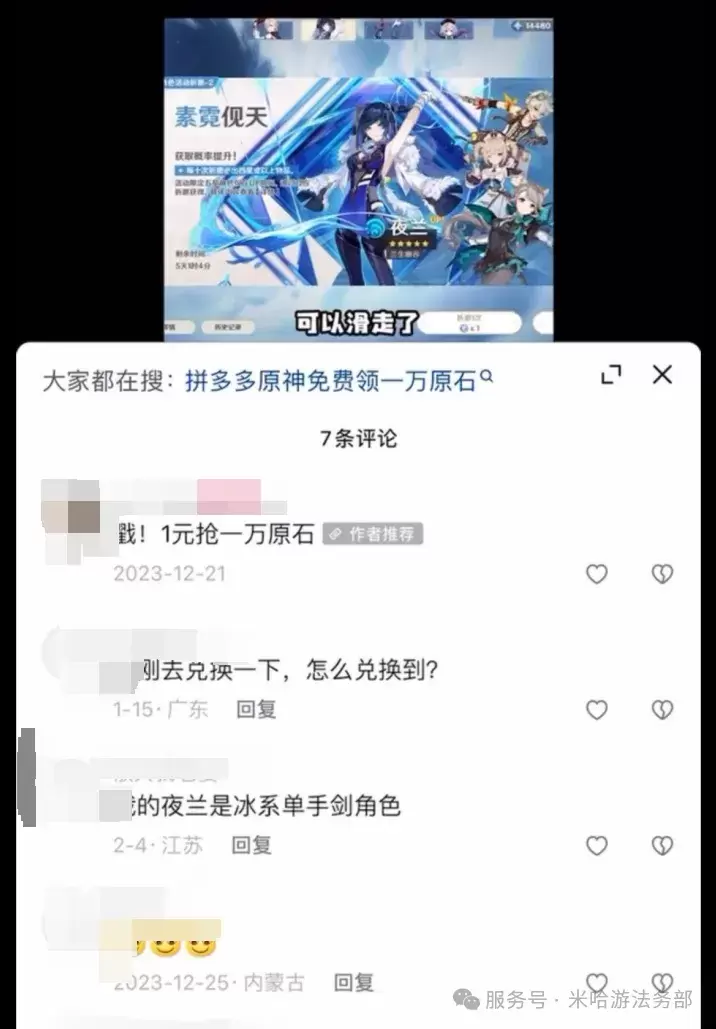Like the comment asking 怎么兑换到
This screenshot has height=1029, width=716.
pos(597,710)
